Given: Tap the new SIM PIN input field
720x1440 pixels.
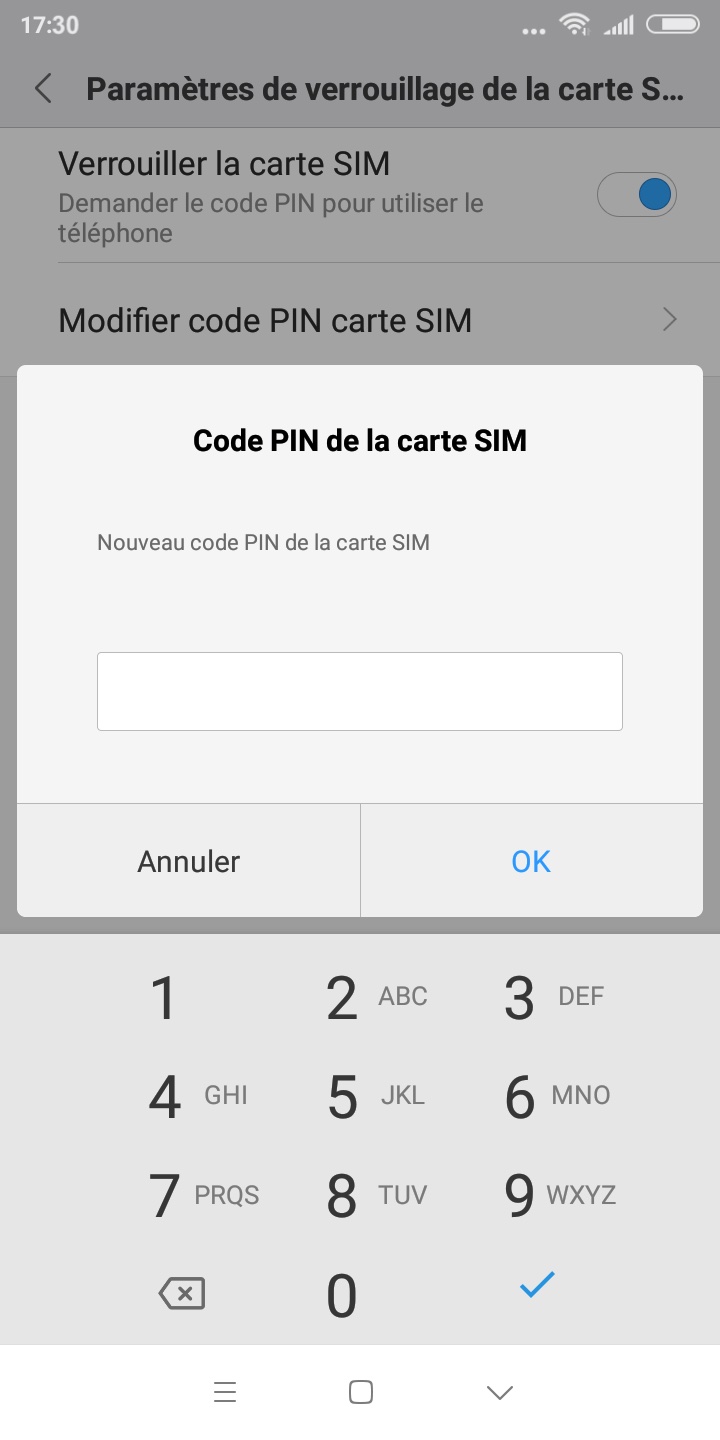Looking at the screenshot, I should [360, 691].
